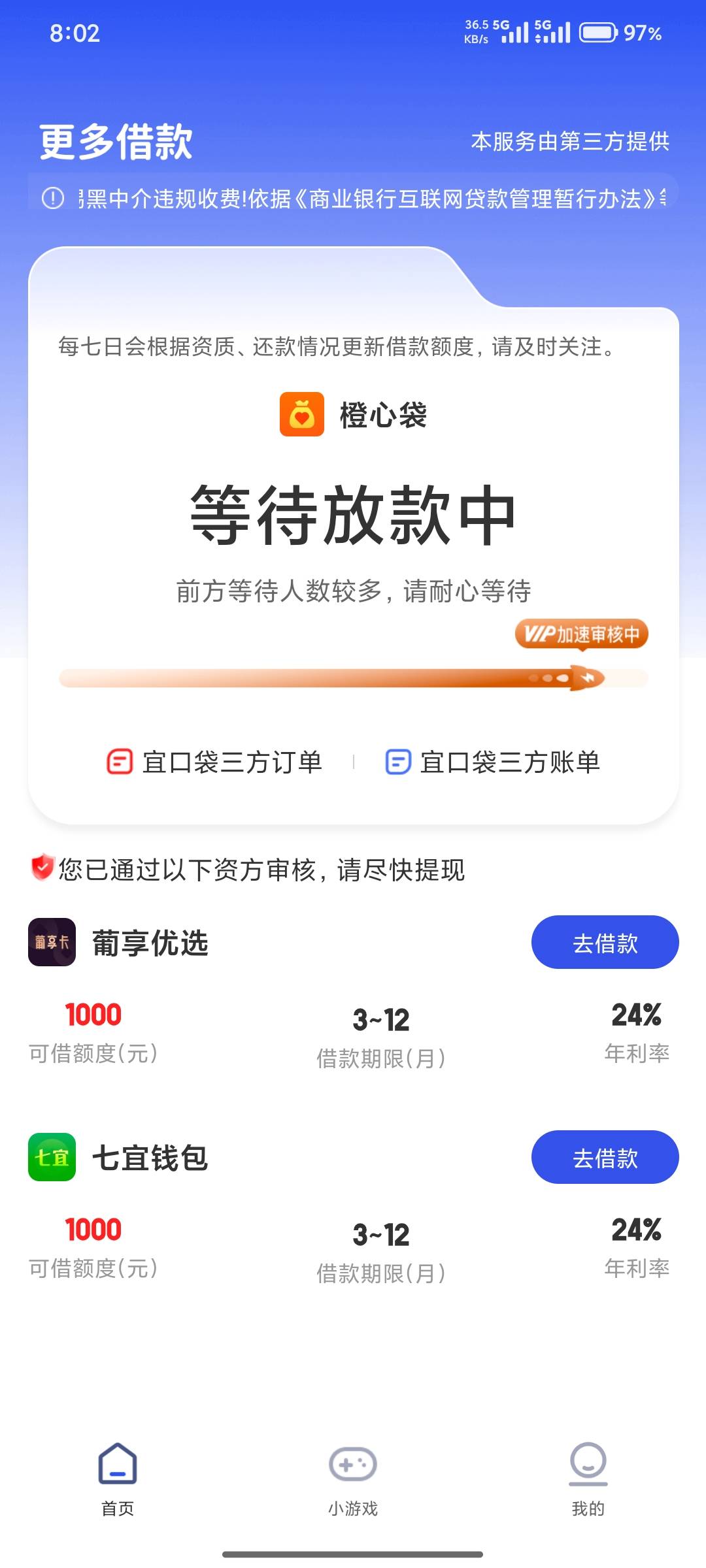Open 宜口袋三方订单

click(214, 762)
